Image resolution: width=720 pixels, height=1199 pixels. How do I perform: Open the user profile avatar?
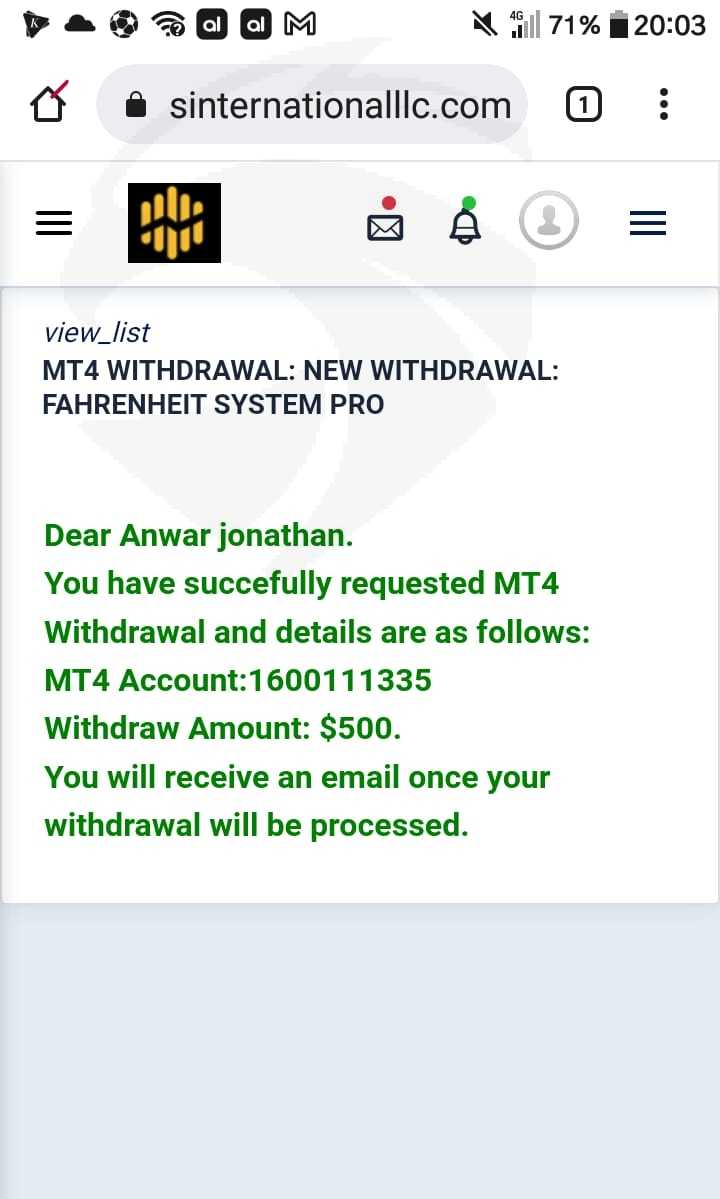549,220
